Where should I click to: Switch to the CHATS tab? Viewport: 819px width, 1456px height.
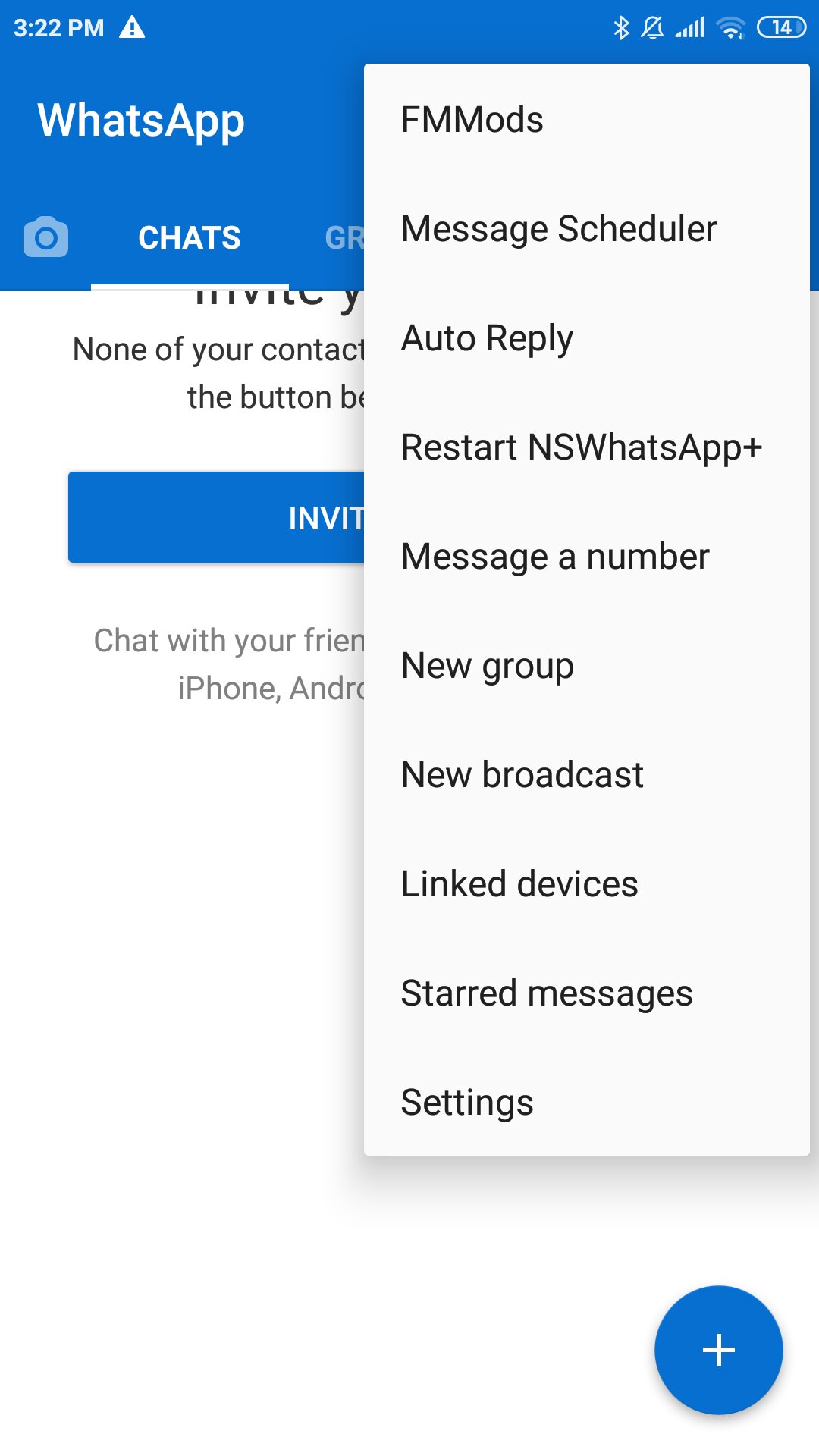[x=190, y=238]
